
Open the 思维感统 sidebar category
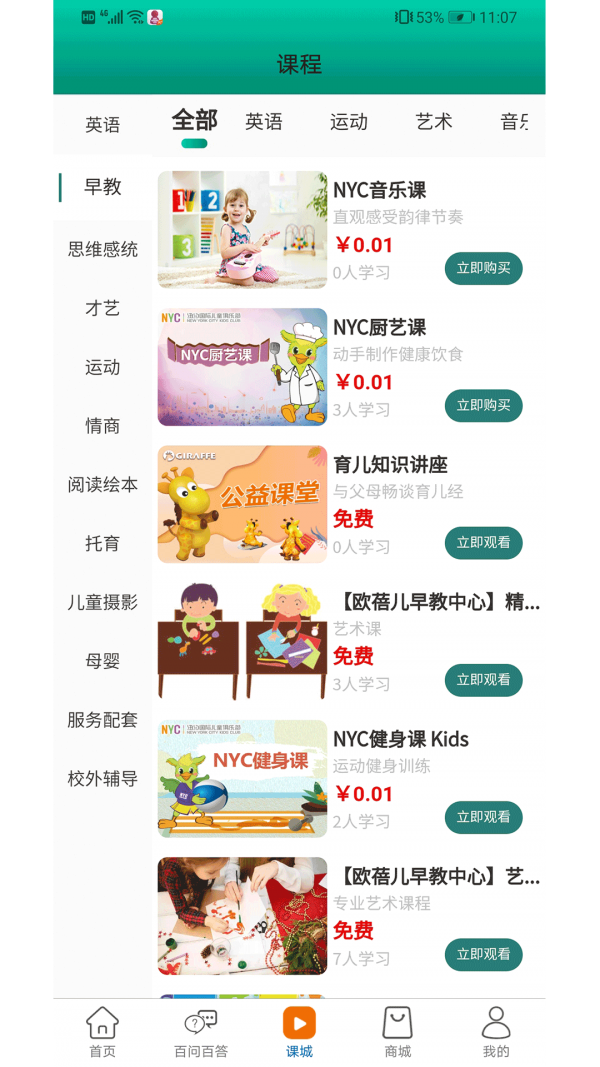click(103, 249)
